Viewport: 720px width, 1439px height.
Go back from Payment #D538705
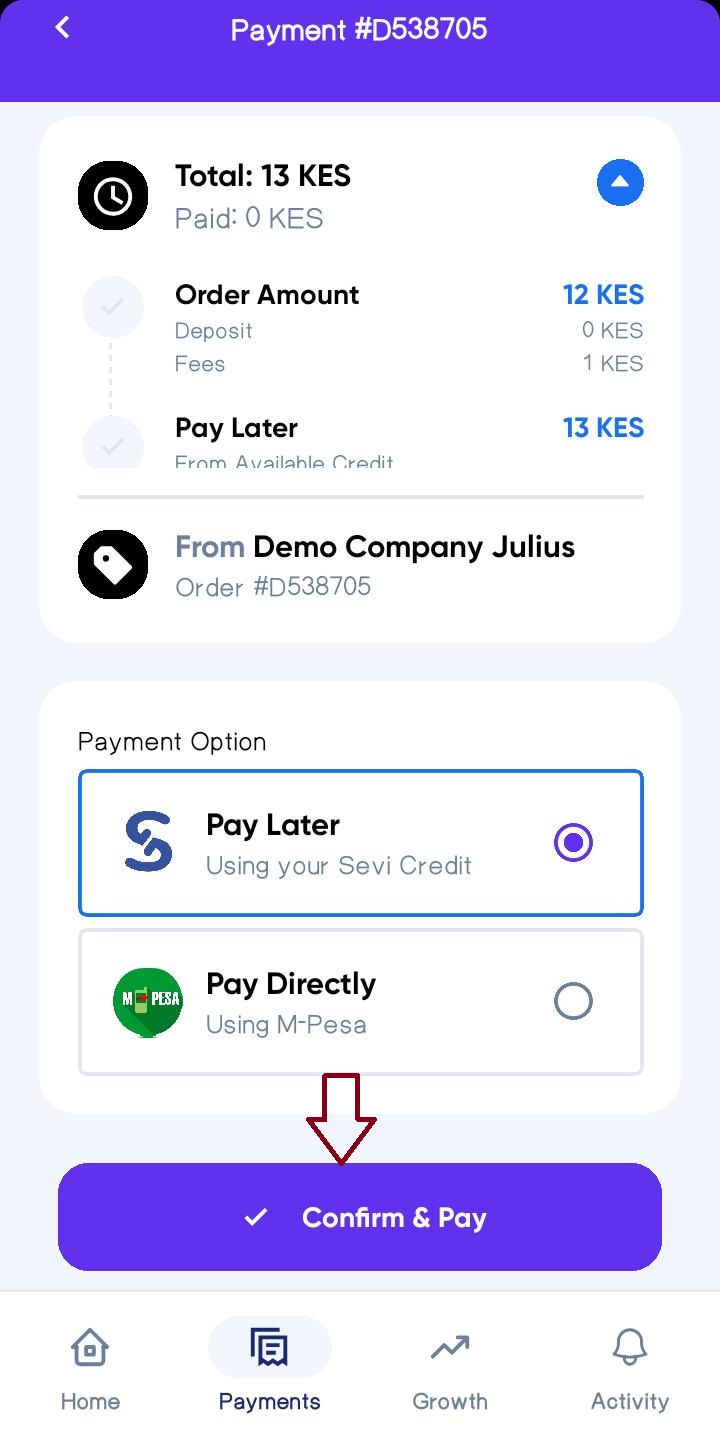point(62,28)
